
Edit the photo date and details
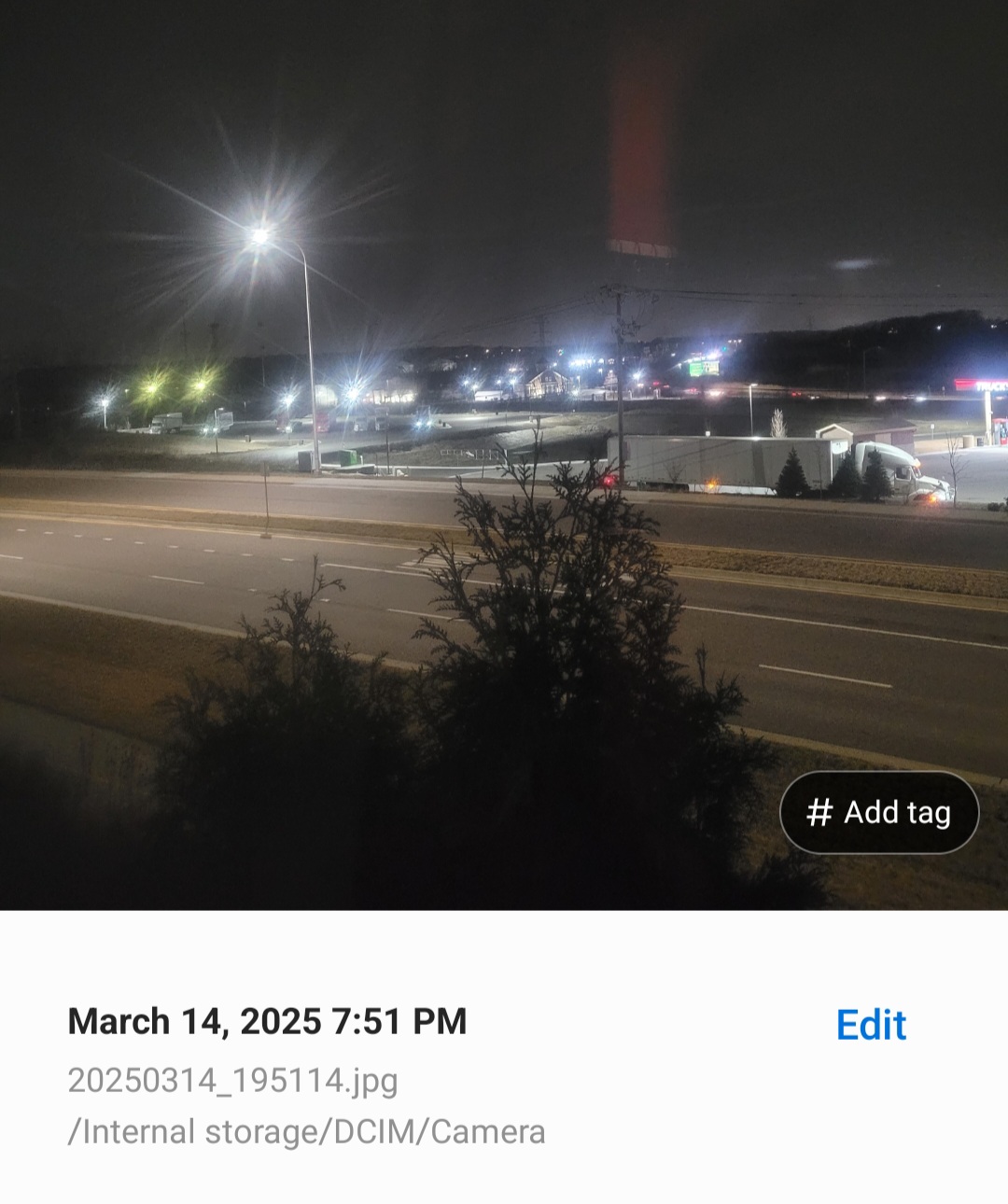[870, 1025]
